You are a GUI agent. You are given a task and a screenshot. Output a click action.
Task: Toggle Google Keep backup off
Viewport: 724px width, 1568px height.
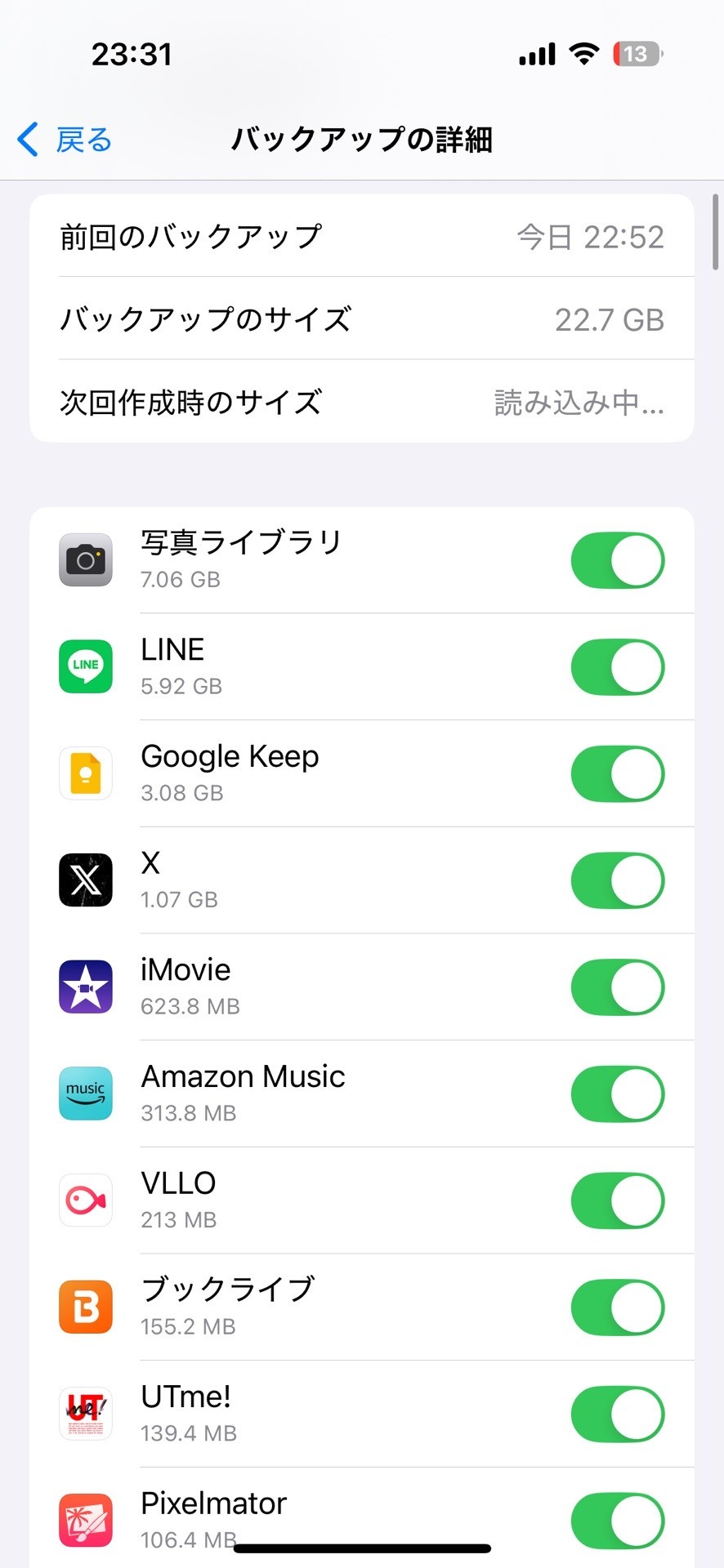[x=618, y=774]
